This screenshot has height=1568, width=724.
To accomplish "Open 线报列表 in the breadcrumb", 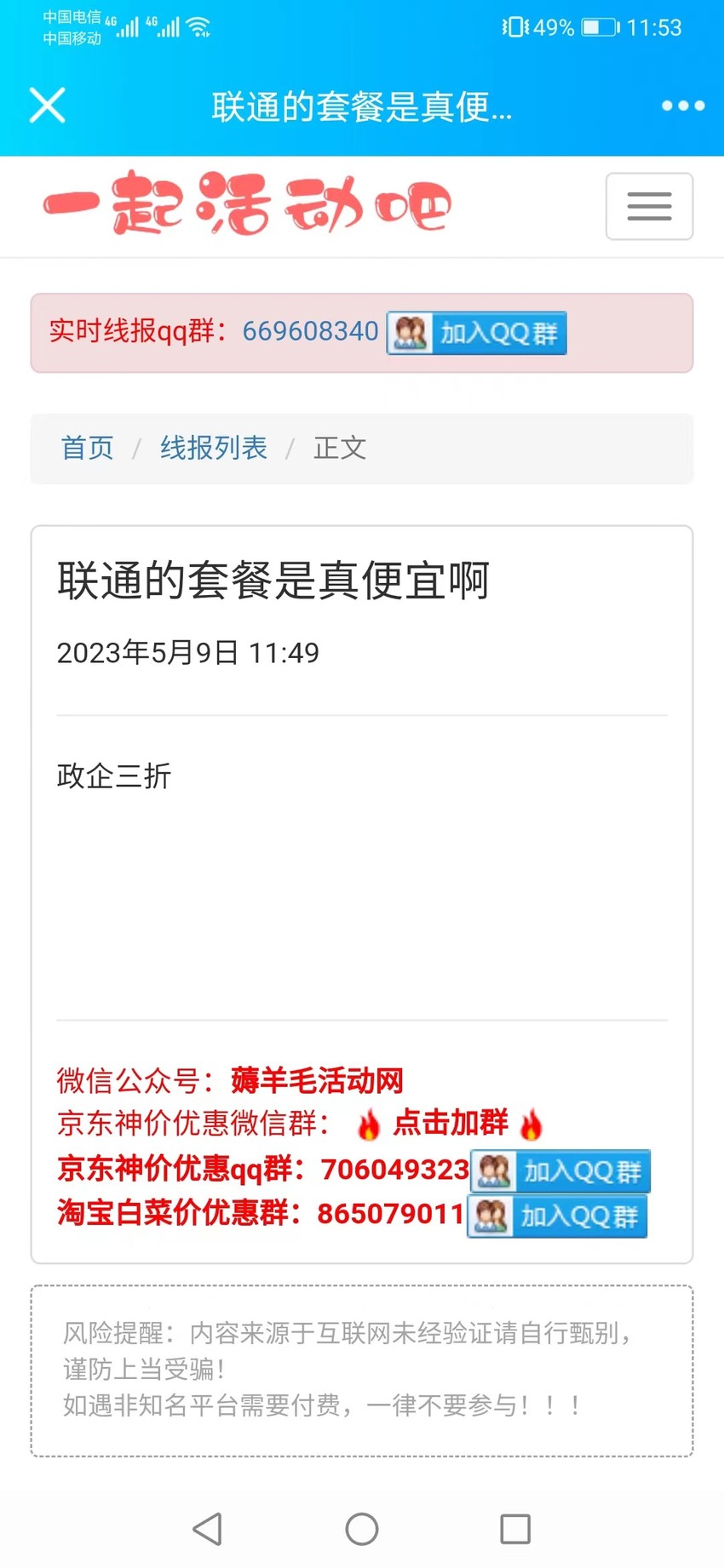I will 214,448.
